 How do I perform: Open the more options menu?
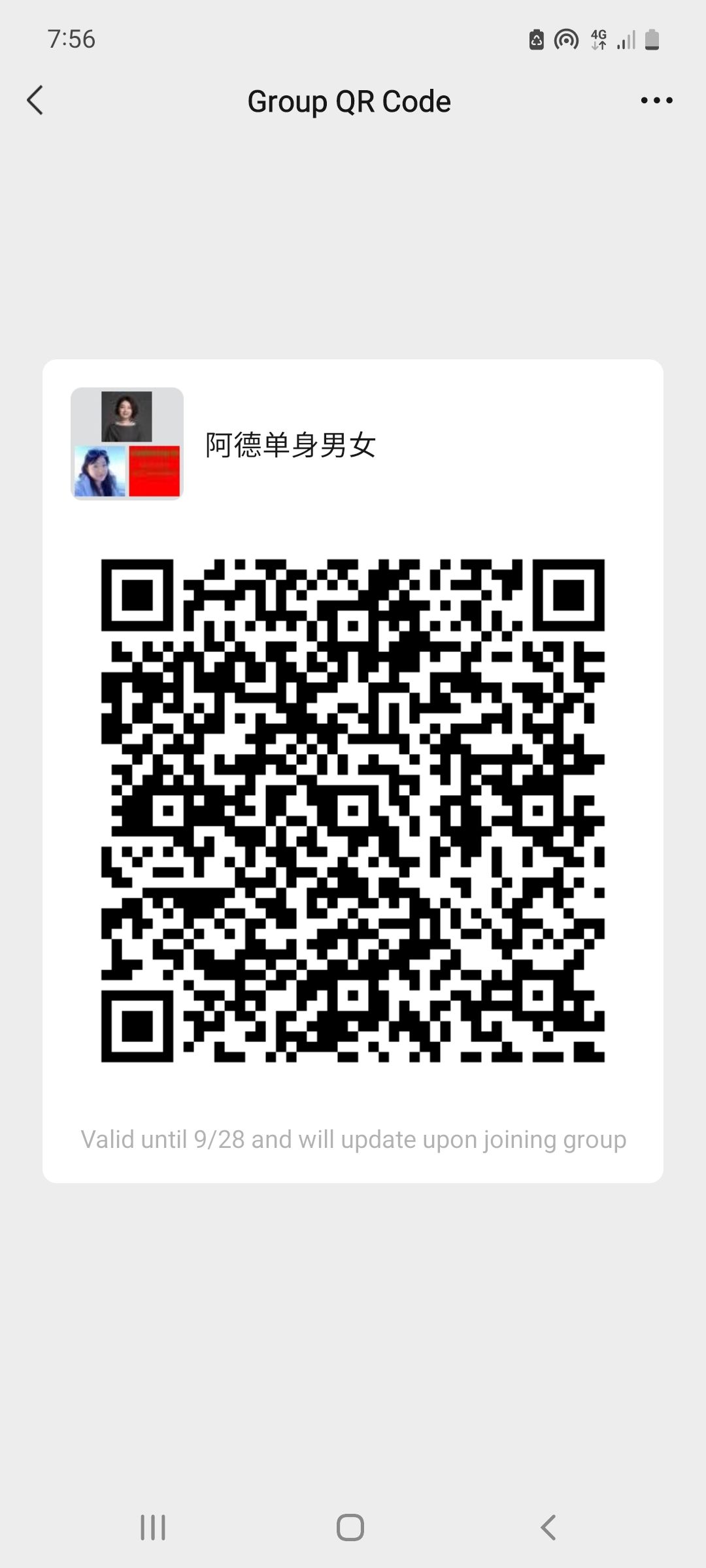tap(656, 100)
